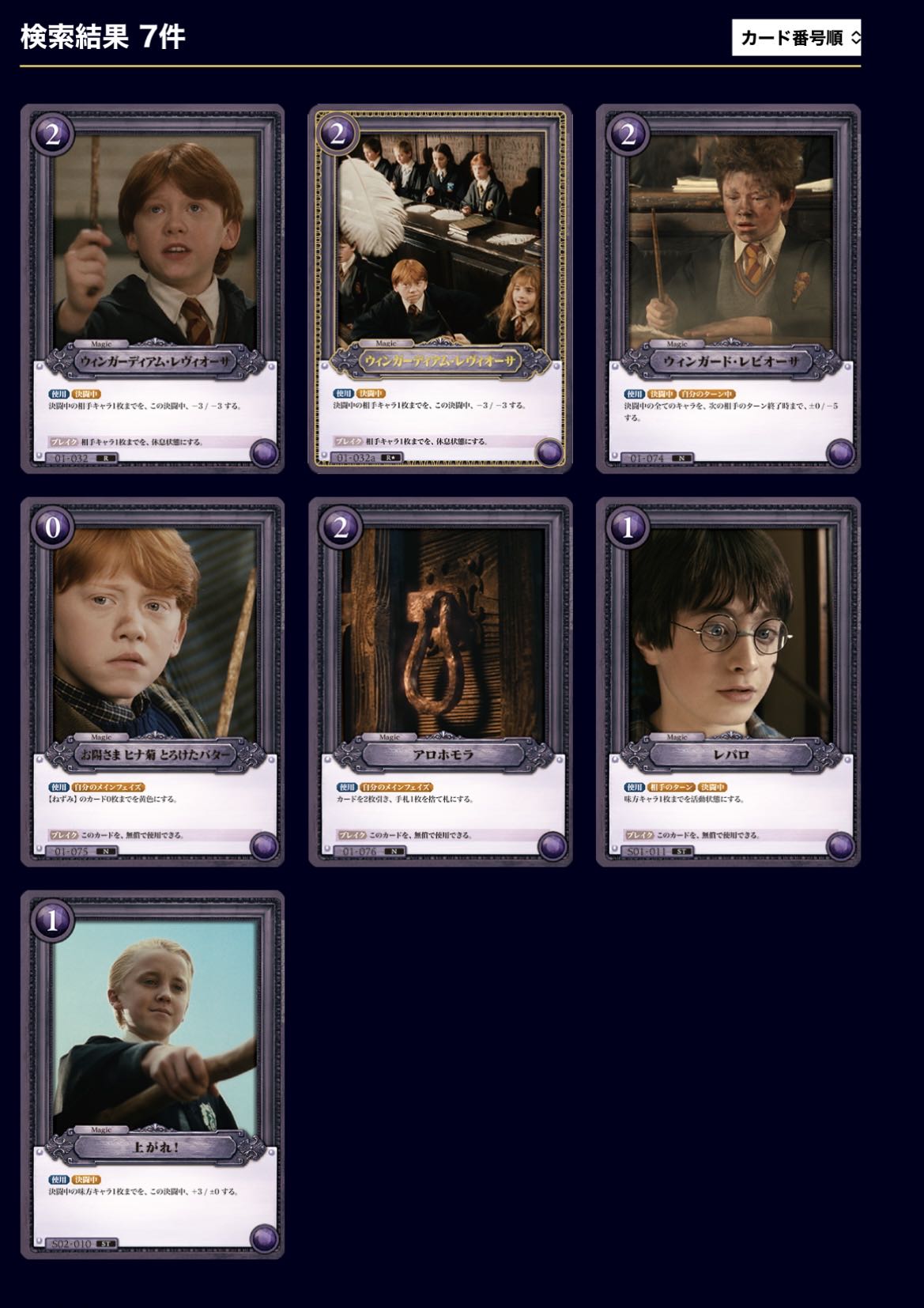Open the 上がれ! card
The width and height of the screenshot is (924, 1308).
[153, 1075]
